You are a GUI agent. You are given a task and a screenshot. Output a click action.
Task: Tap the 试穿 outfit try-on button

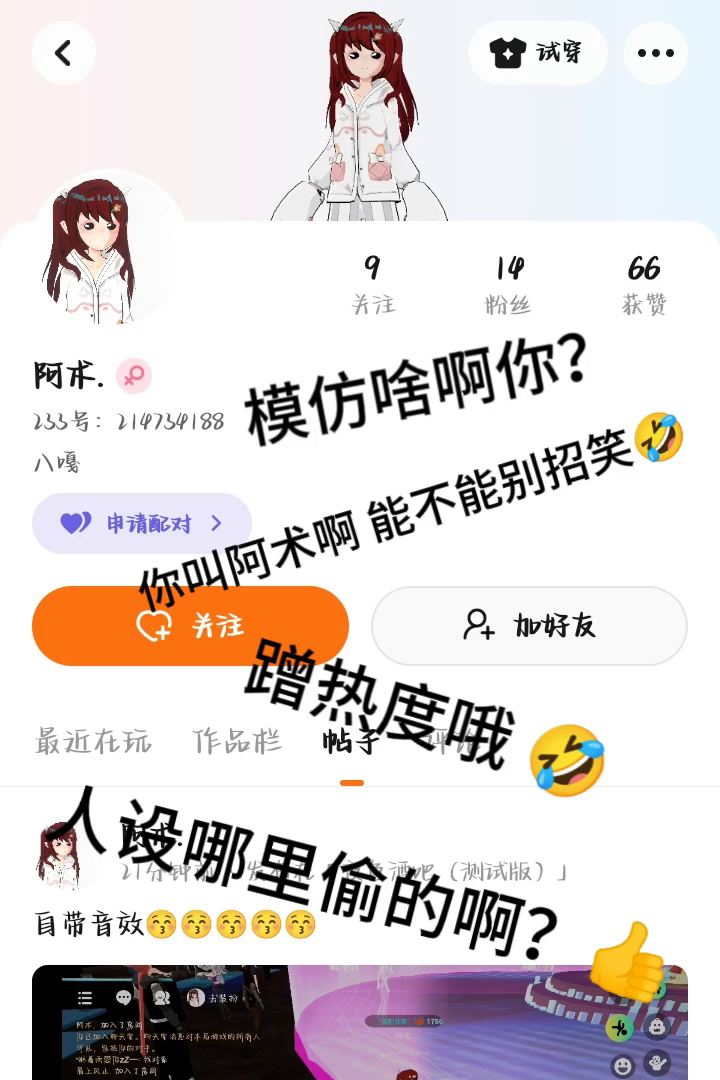coord(538,52)
